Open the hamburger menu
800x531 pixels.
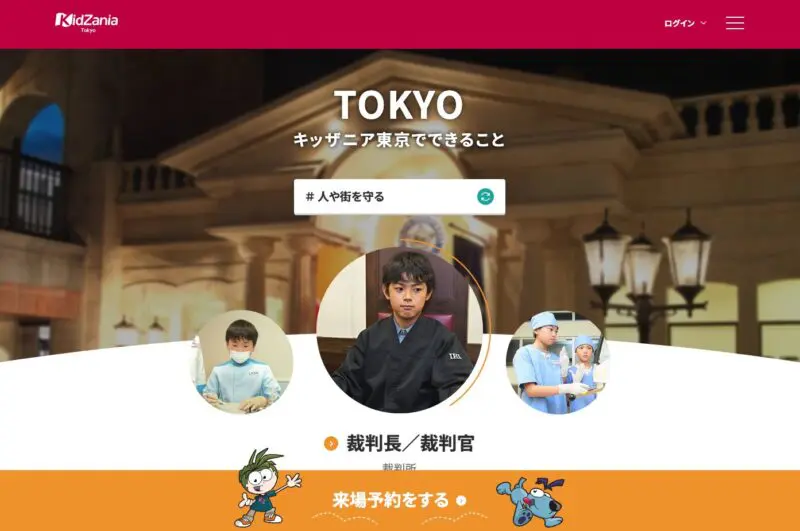735,23
